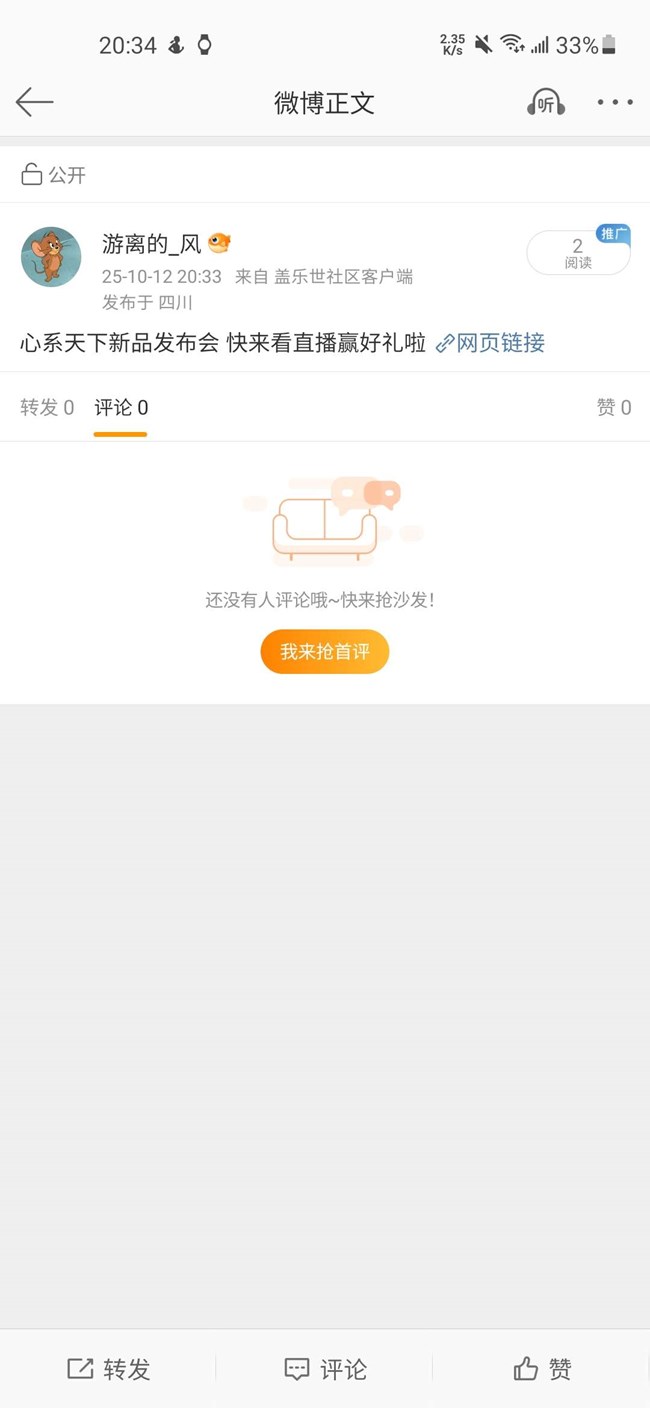Repost with the bottom 转发 button

point(108,1369)
